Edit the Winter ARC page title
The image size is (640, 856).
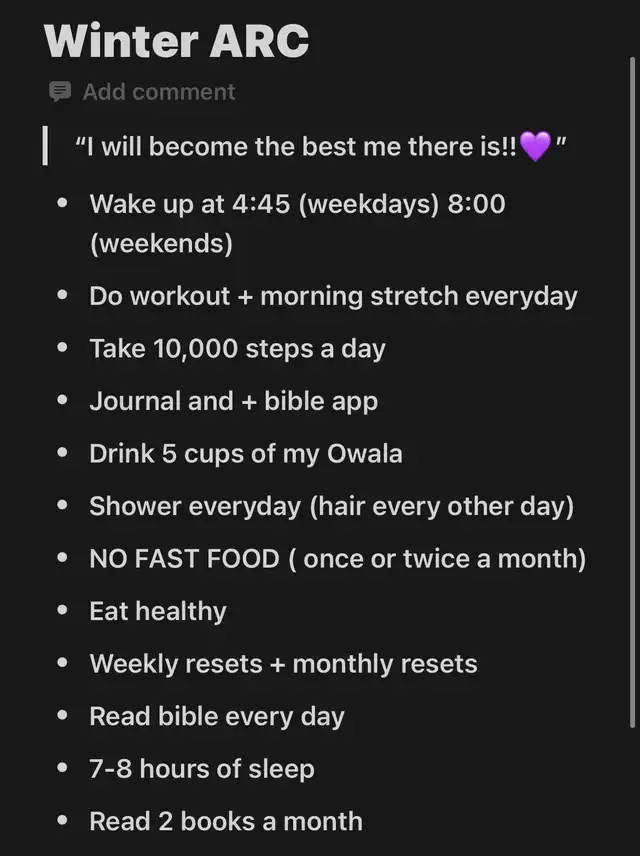click(177, 41)
